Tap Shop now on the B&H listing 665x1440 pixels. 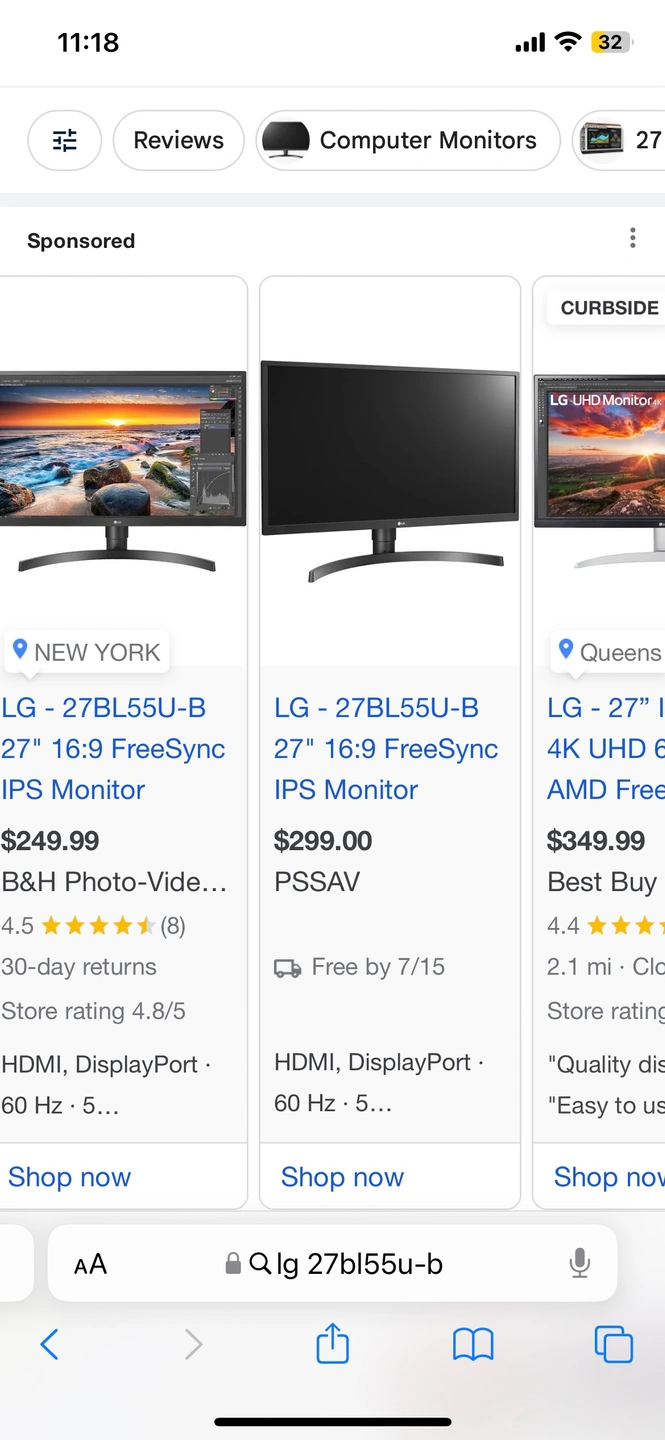[70, 1177]
